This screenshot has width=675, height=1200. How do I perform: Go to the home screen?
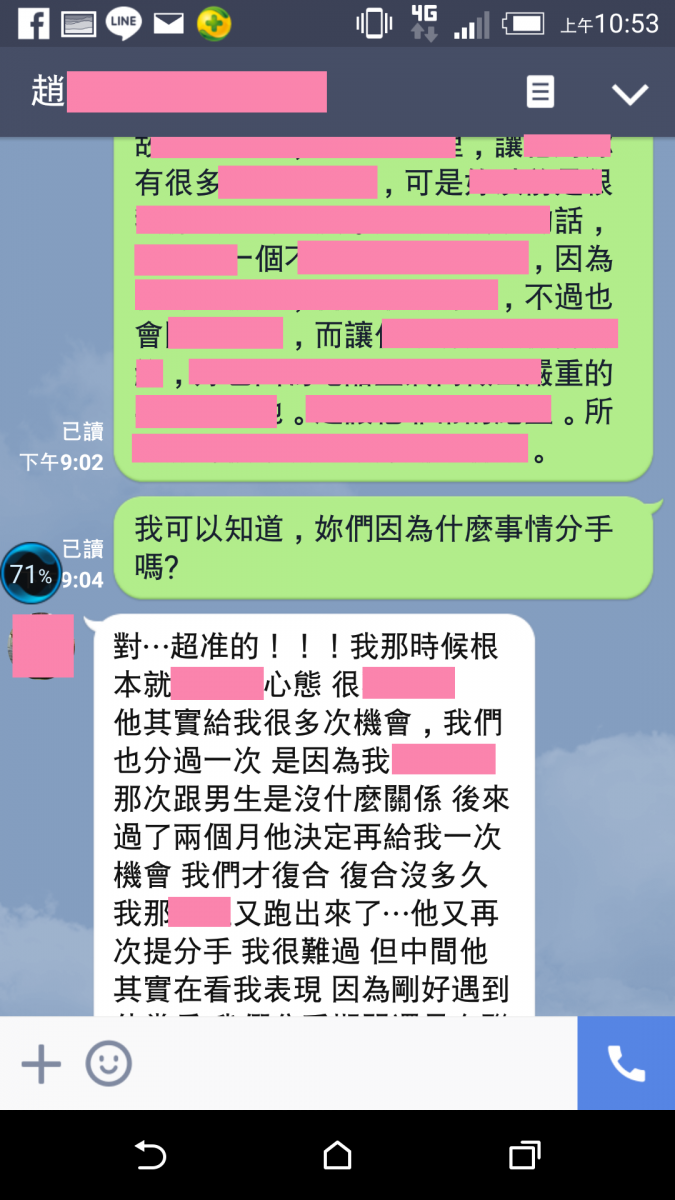point(337,1156)
